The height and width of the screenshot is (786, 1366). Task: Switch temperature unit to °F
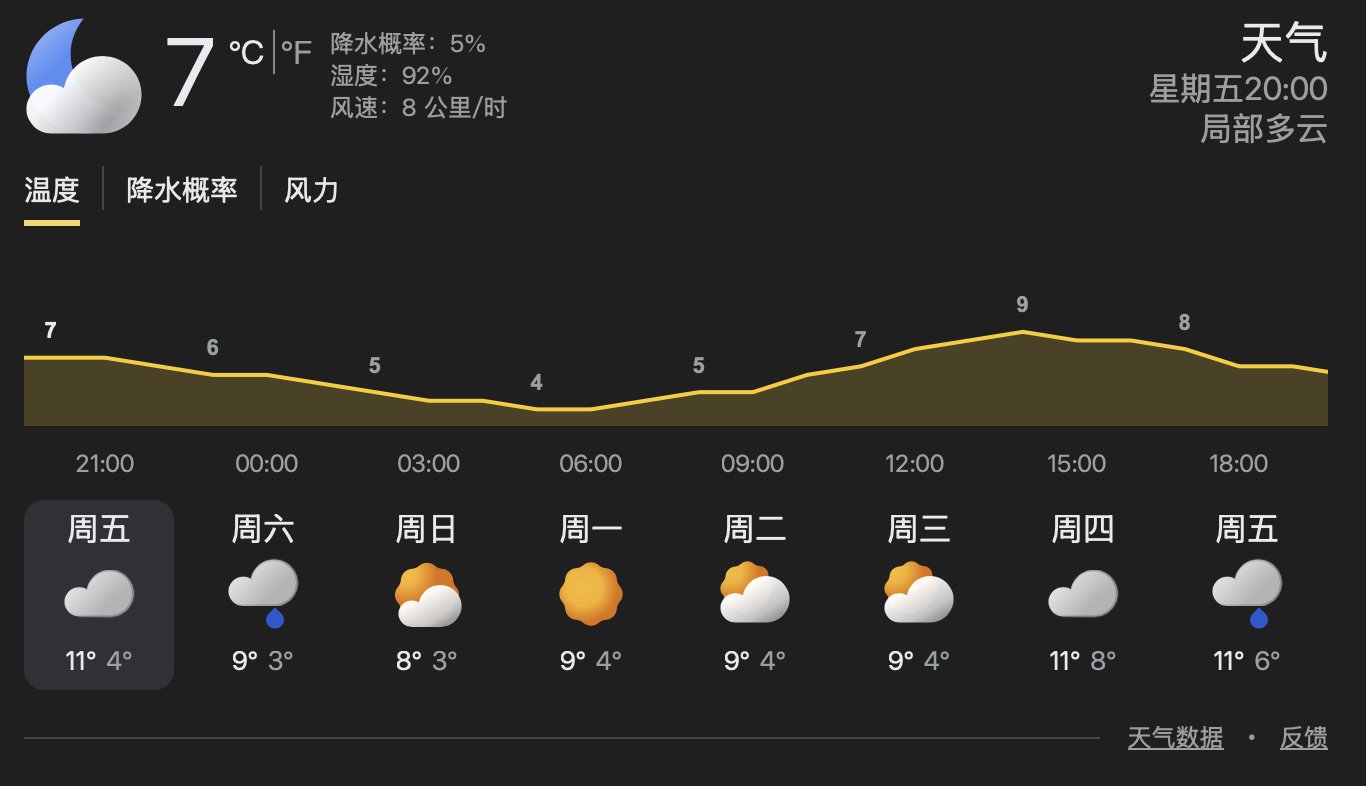[x=296, y=52]
